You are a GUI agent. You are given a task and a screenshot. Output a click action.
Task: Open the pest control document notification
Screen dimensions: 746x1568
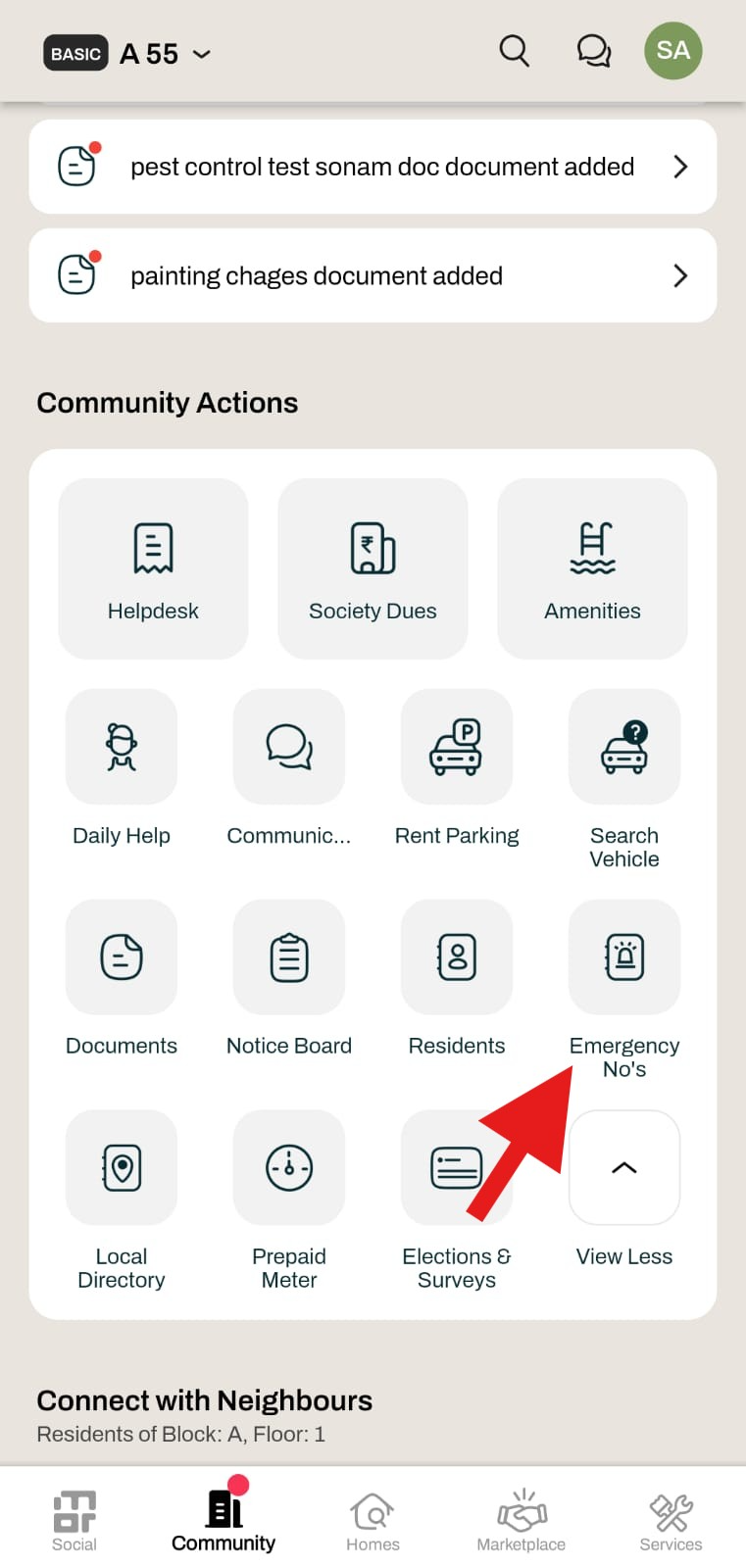point(373,167)
